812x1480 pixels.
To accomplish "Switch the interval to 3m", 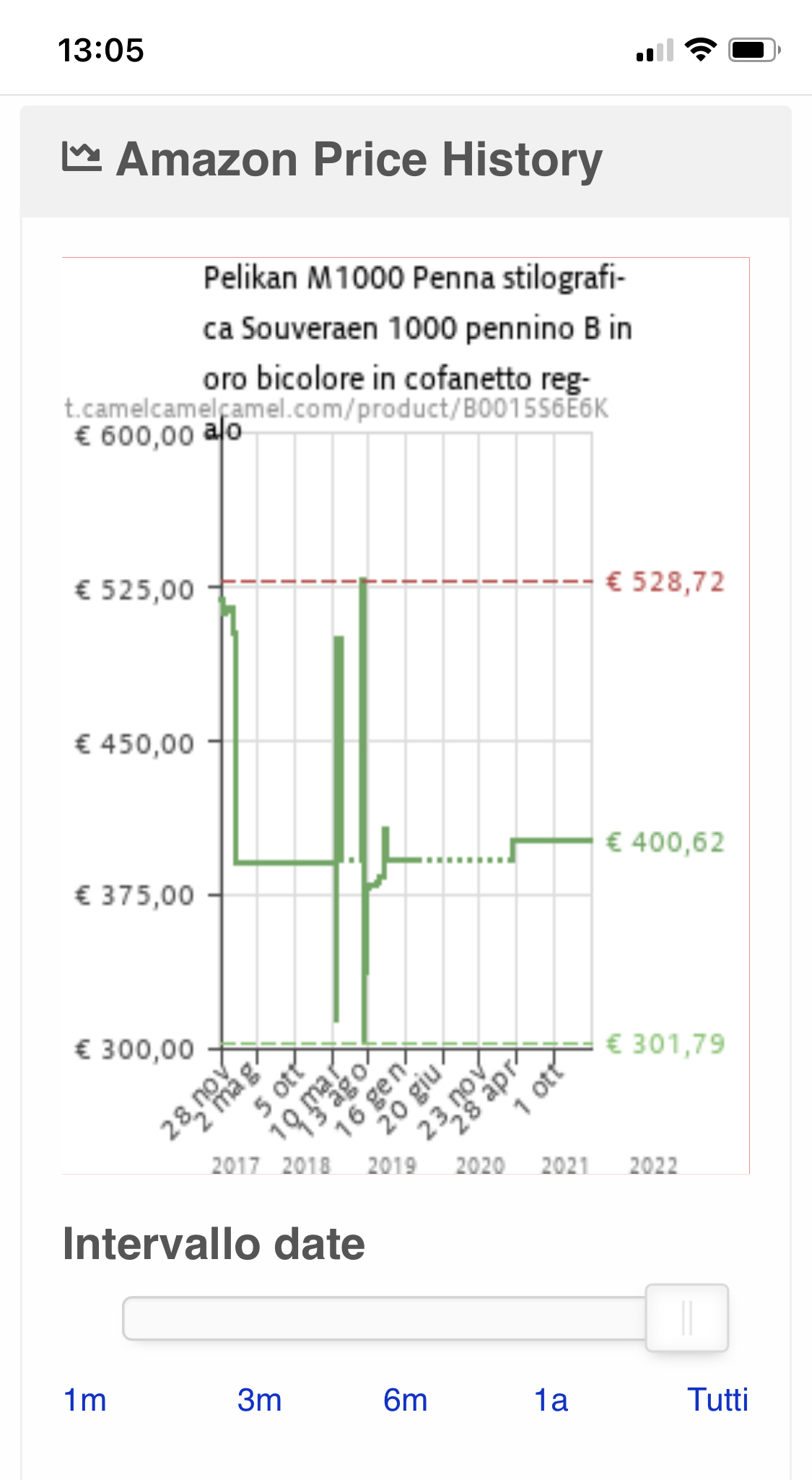I will [x=259, y=1400].
